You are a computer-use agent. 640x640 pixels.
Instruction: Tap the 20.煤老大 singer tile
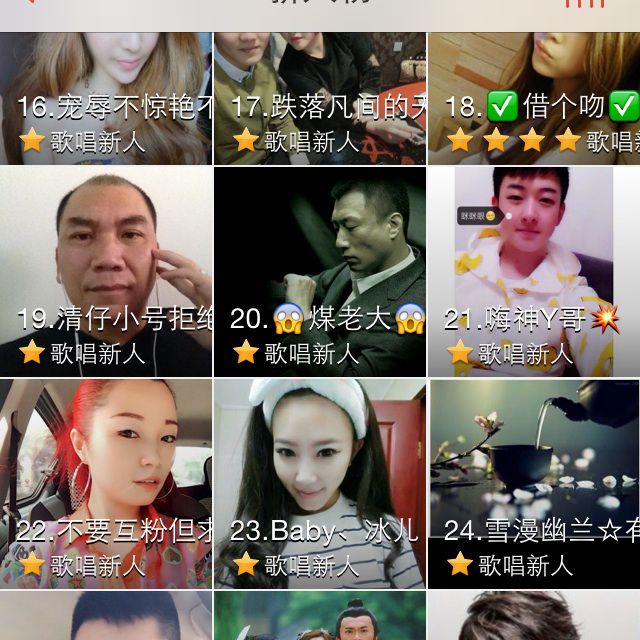coord(320,271)
